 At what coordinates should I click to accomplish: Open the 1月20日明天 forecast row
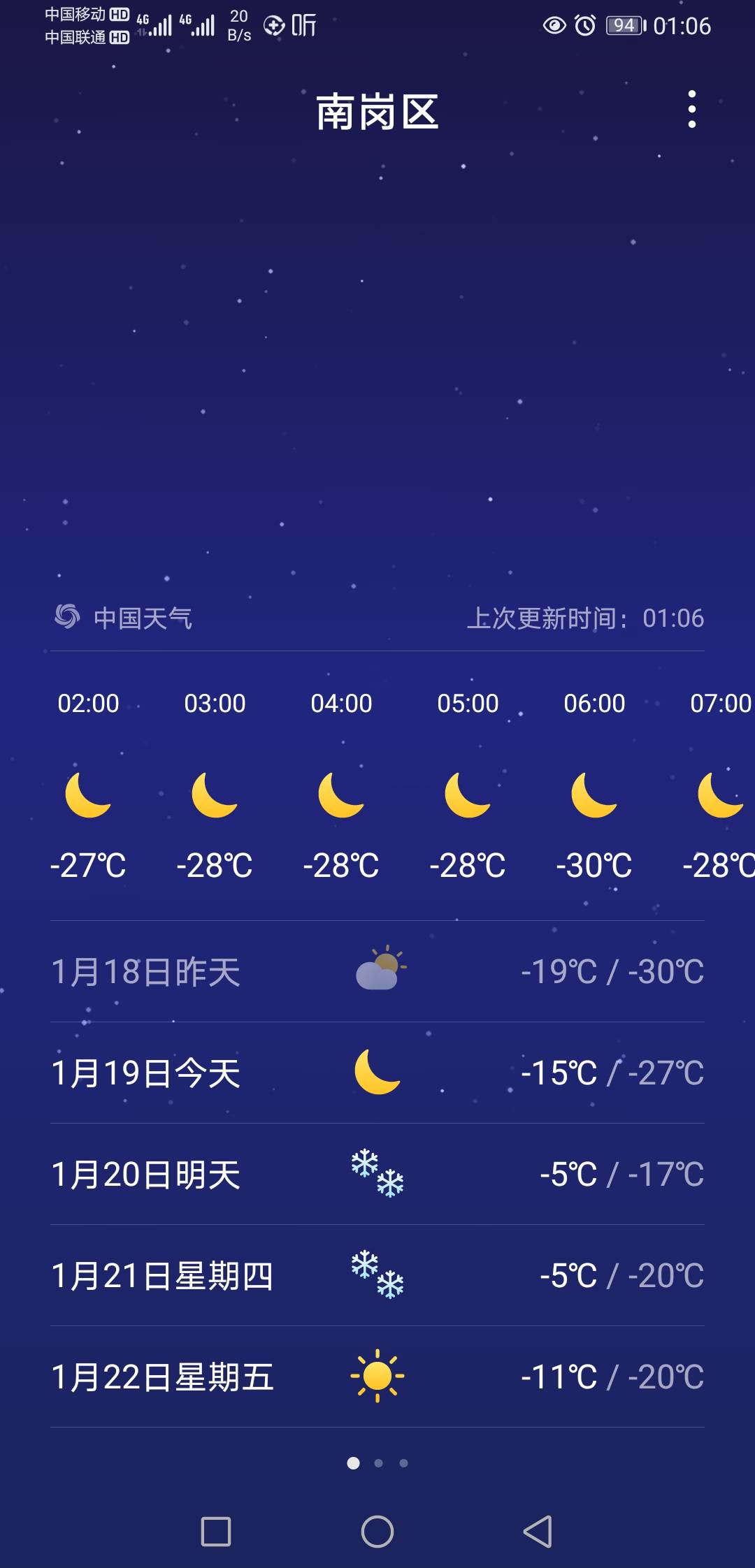click(377, 1174)
